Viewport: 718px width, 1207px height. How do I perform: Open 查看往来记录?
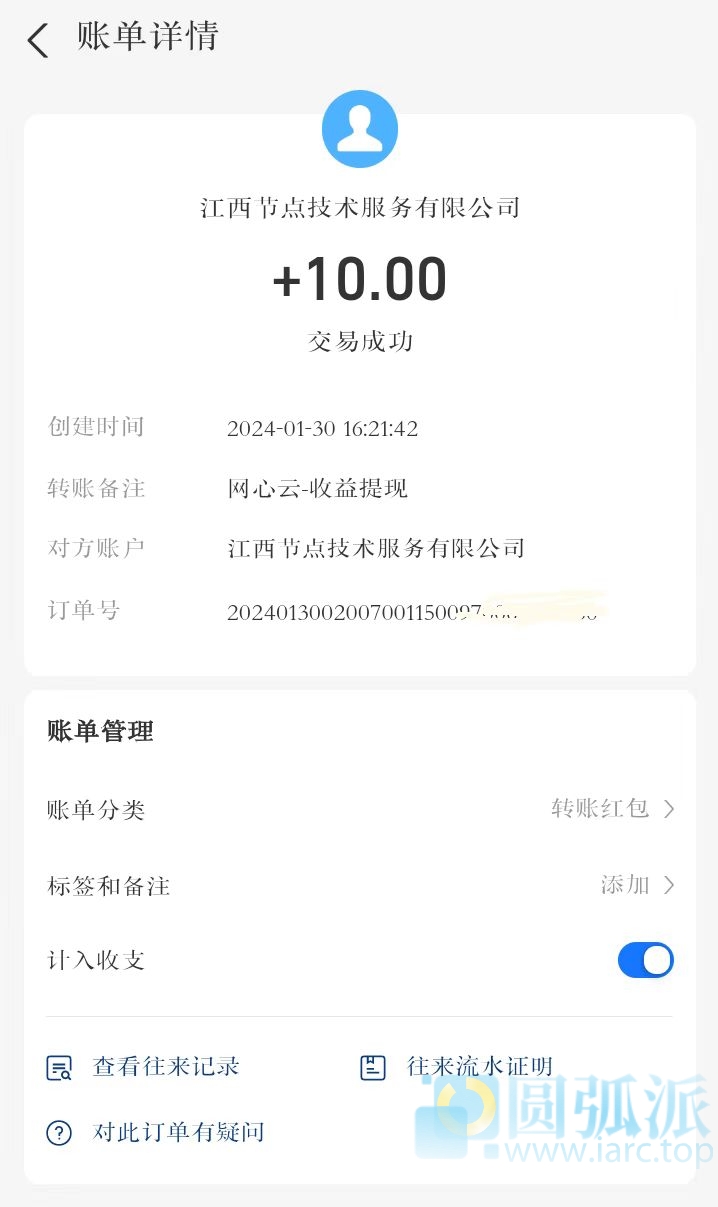click(145, 1067)
